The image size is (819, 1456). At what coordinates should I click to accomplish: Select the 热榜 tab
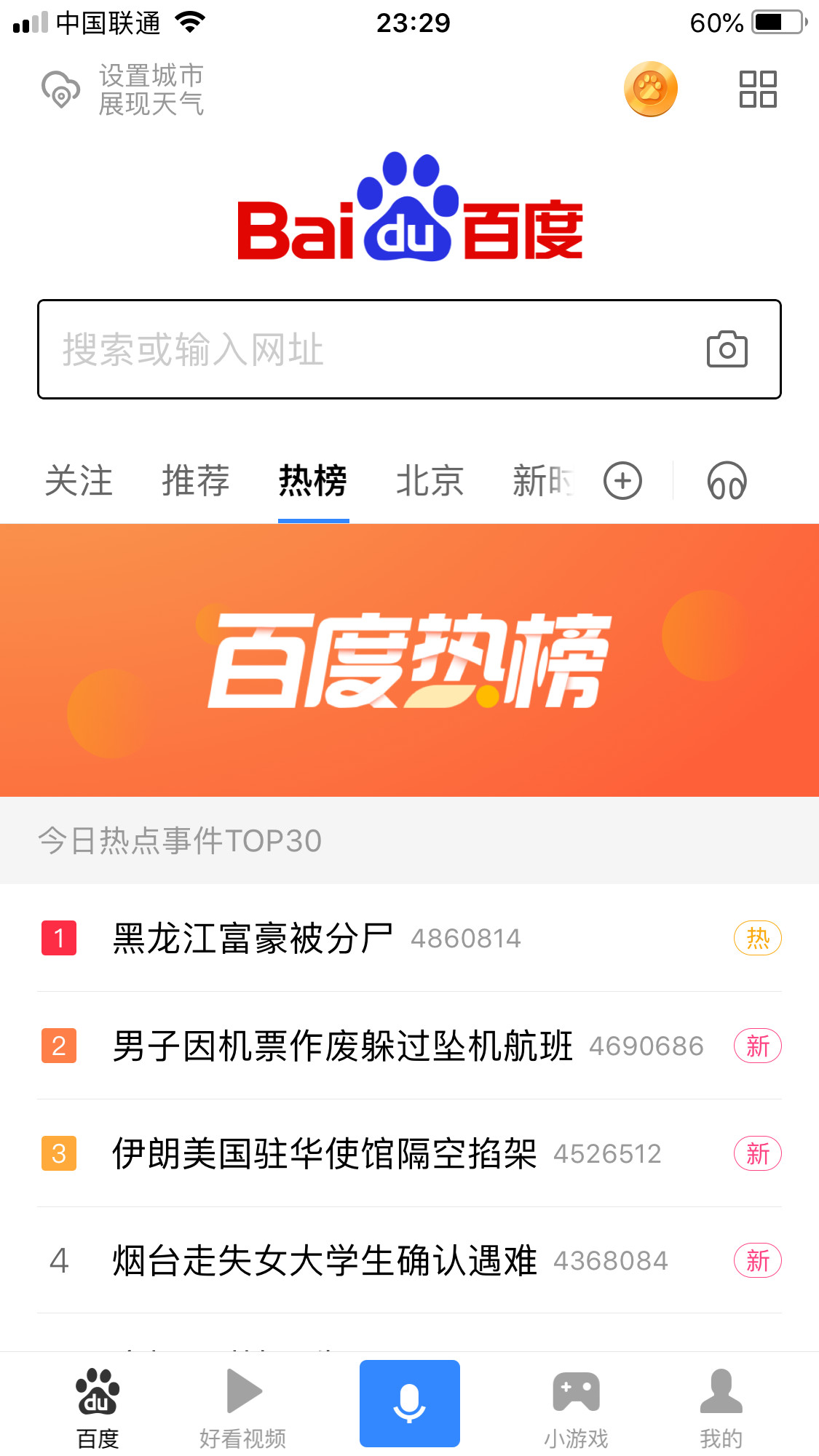coord(313,481)
